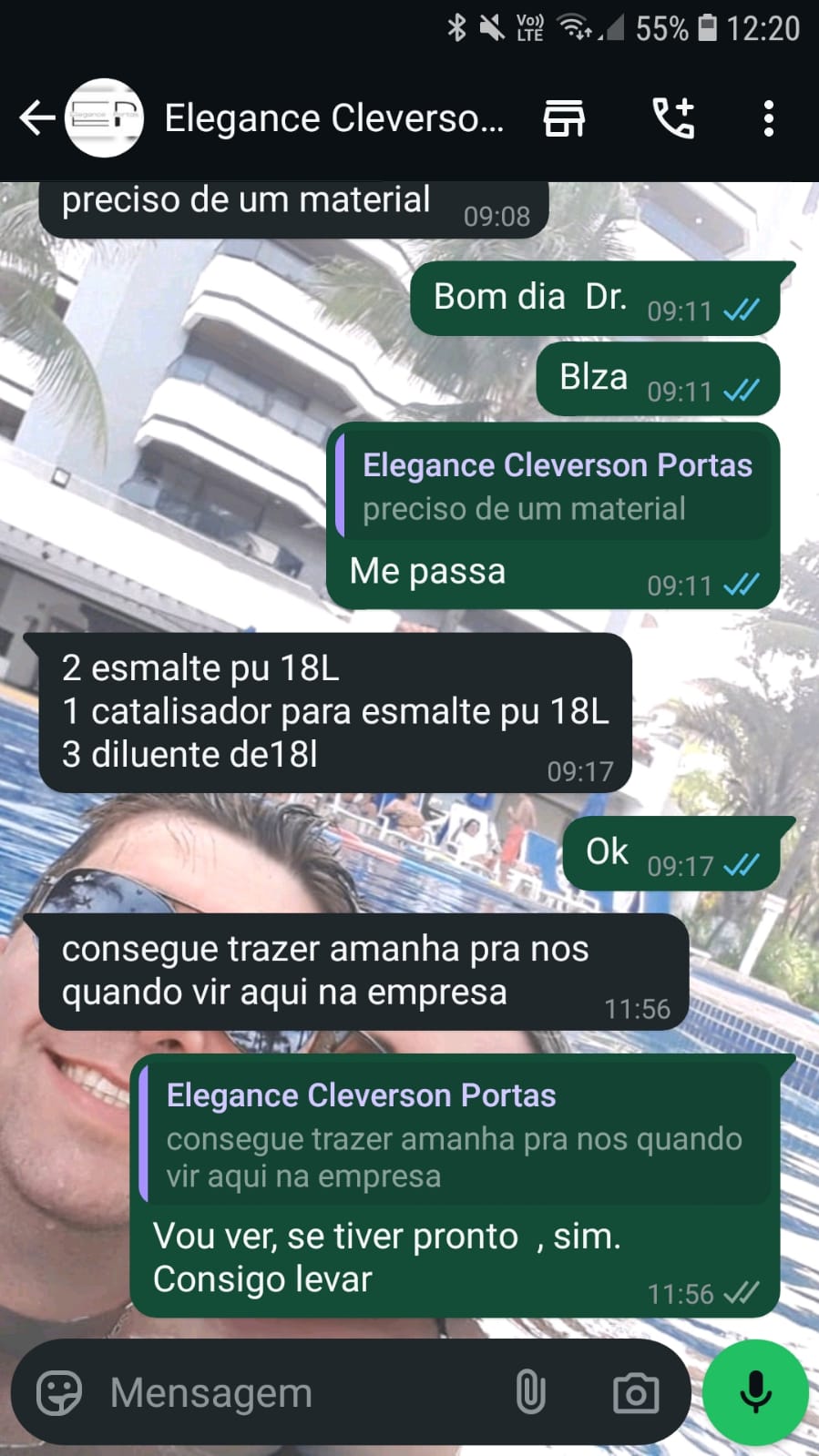Image resolution: width=819 pixels, height=1456 pixels.
Task: Jump to quoted 'consegue trazer amanha' message
Action: point(456,1135)
